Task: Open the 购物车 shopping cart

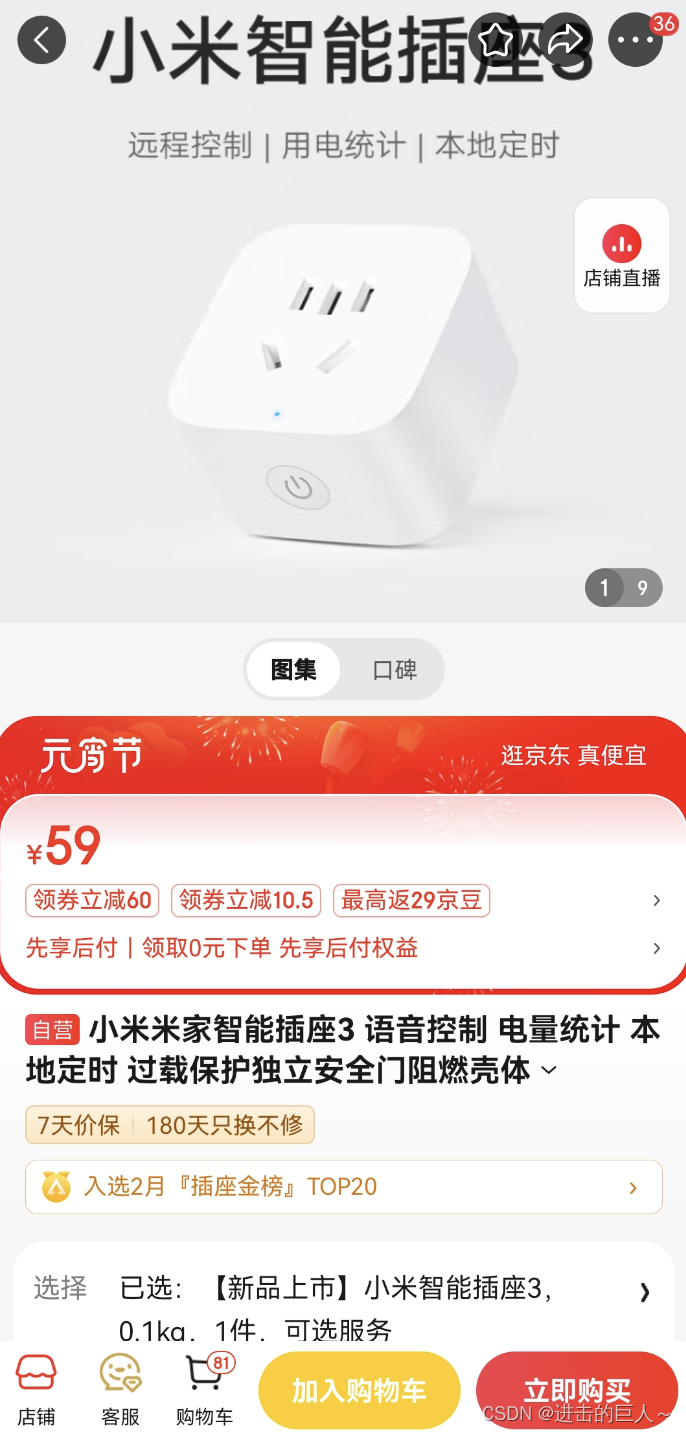Action: 205,1391
